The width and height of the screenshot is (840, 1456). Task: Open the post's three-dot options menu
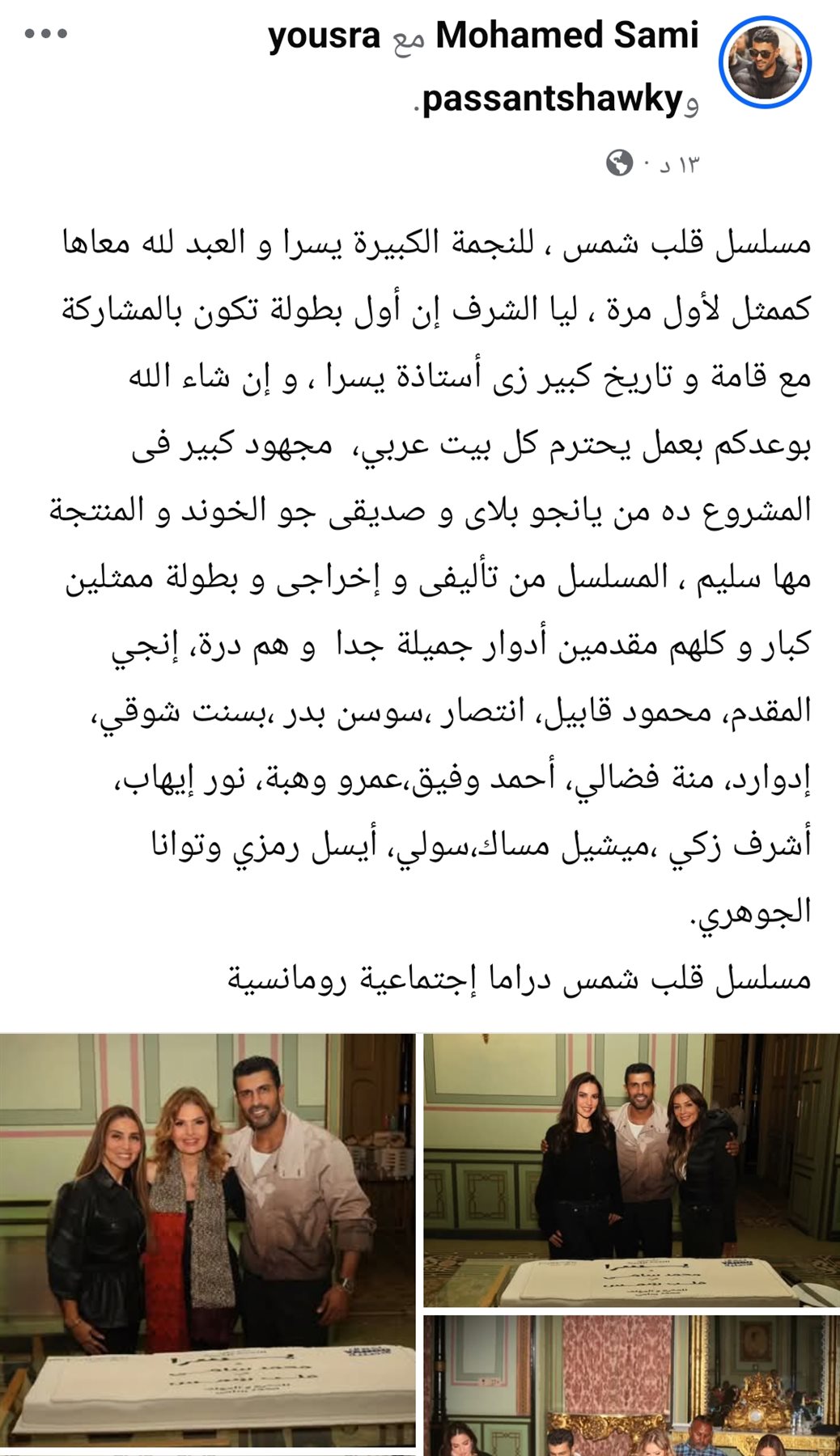[x=46, y=34]
